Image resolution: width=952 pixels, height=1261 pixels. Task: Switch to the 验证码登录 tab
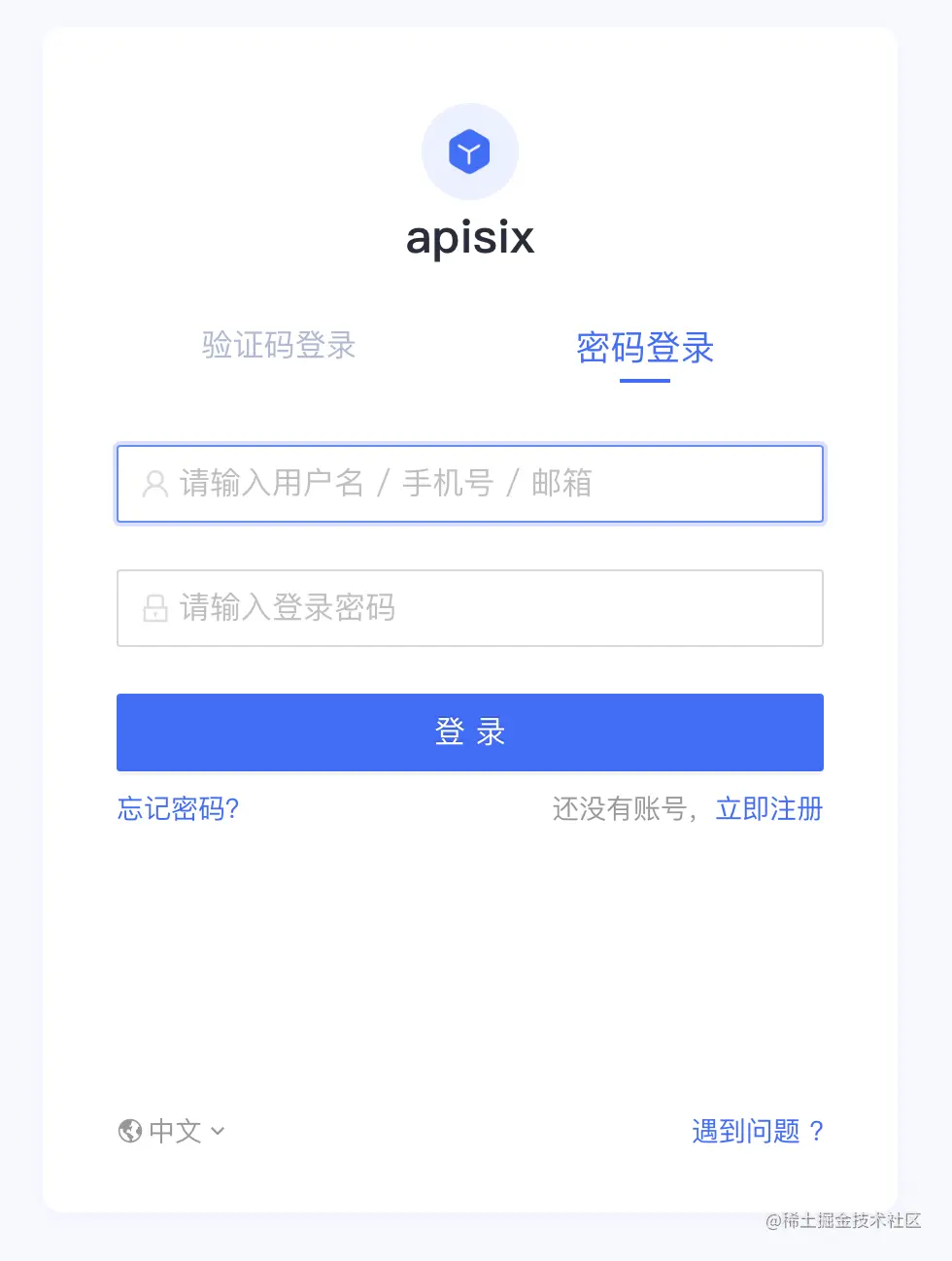[278, 346]
